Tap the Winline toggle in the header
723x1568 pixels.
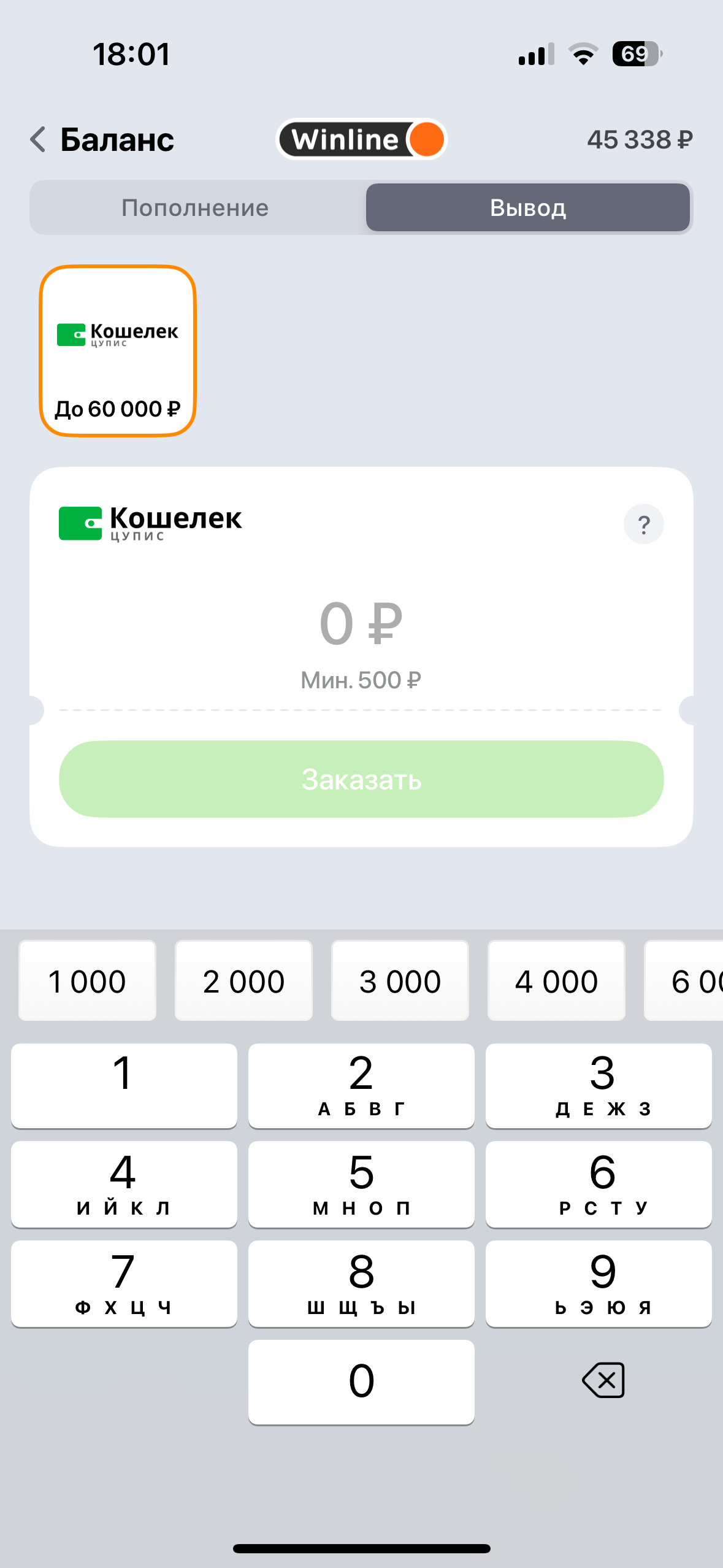[362, 139]
